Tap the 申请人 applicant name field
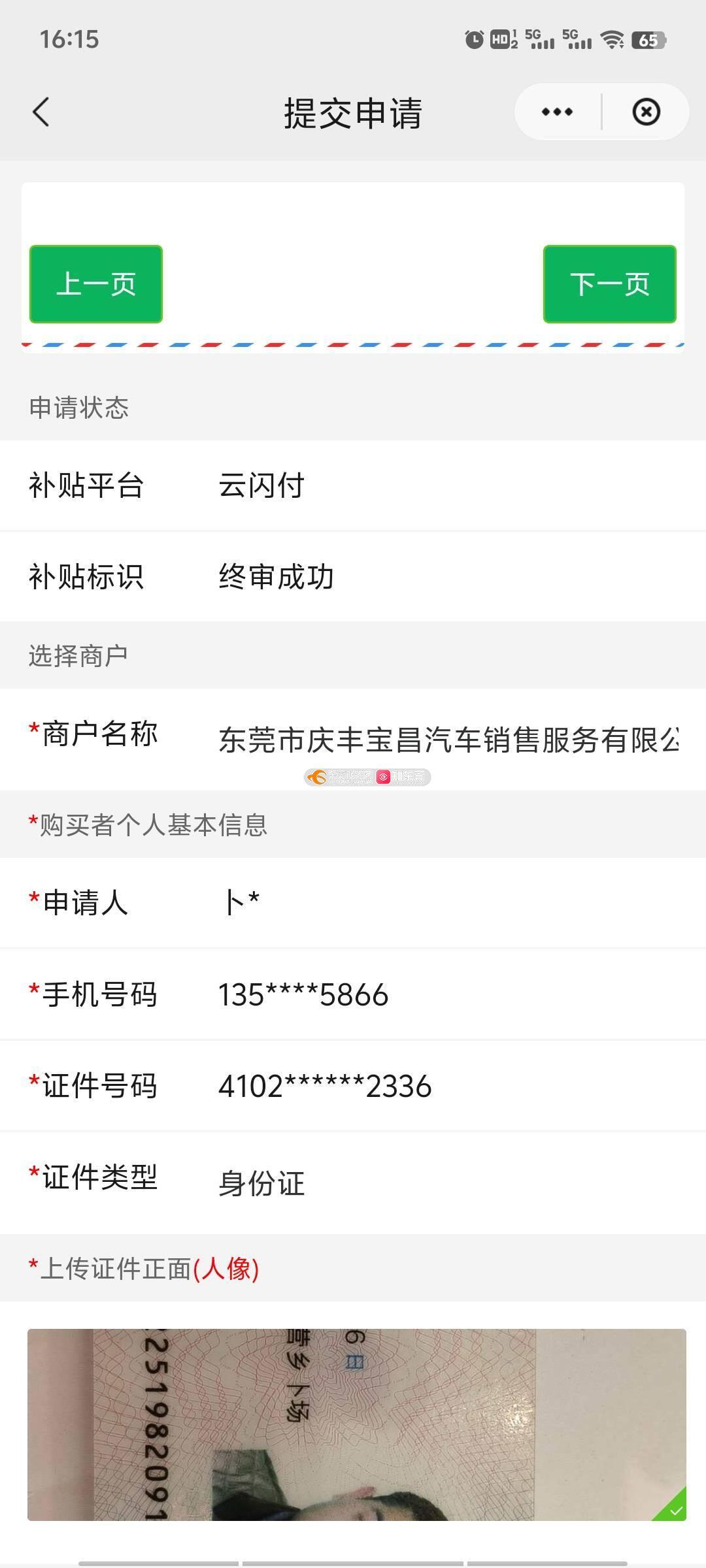The height and width of the screenshot is (1568, 706). (448, 903)
